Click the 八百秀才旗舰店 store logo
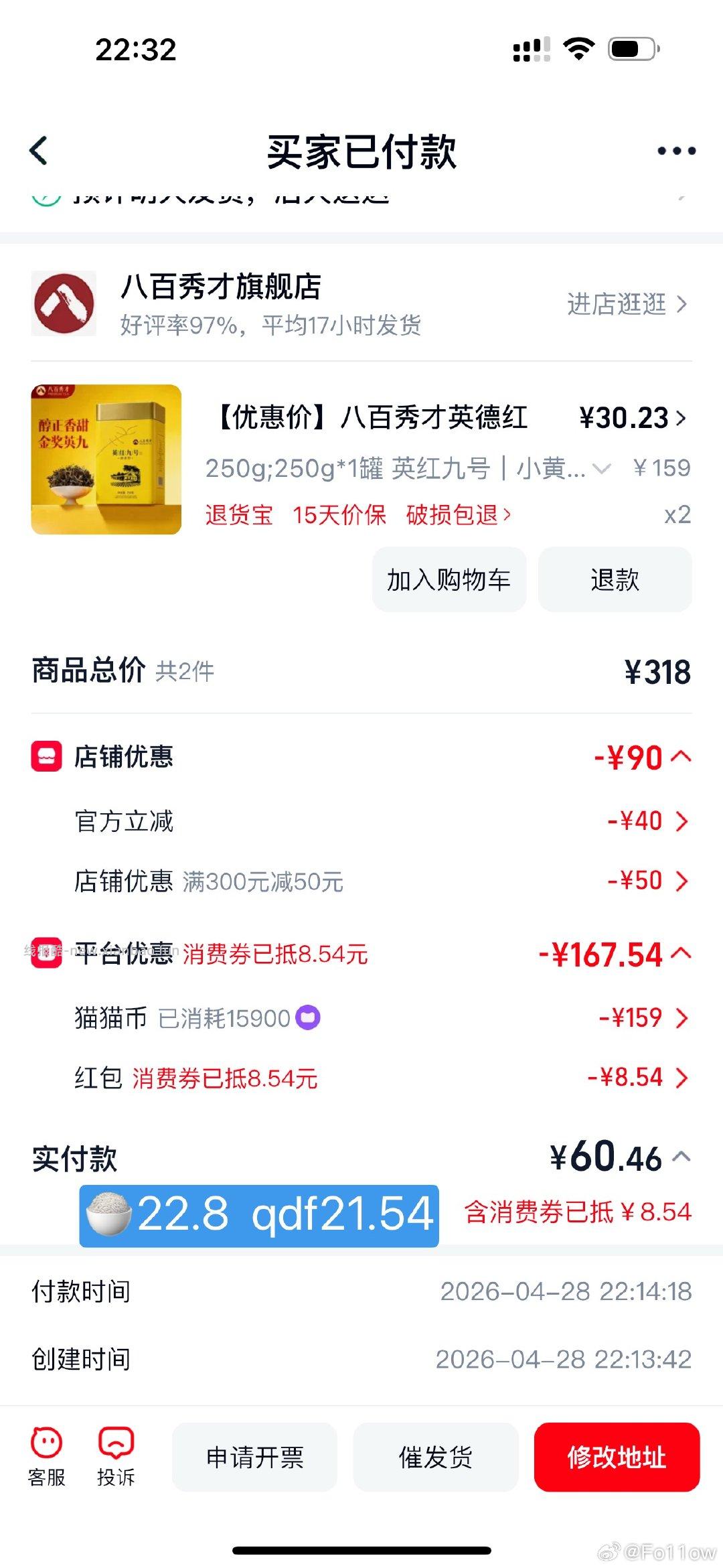This screenshot has width=723, height=1568. point(64,305)
